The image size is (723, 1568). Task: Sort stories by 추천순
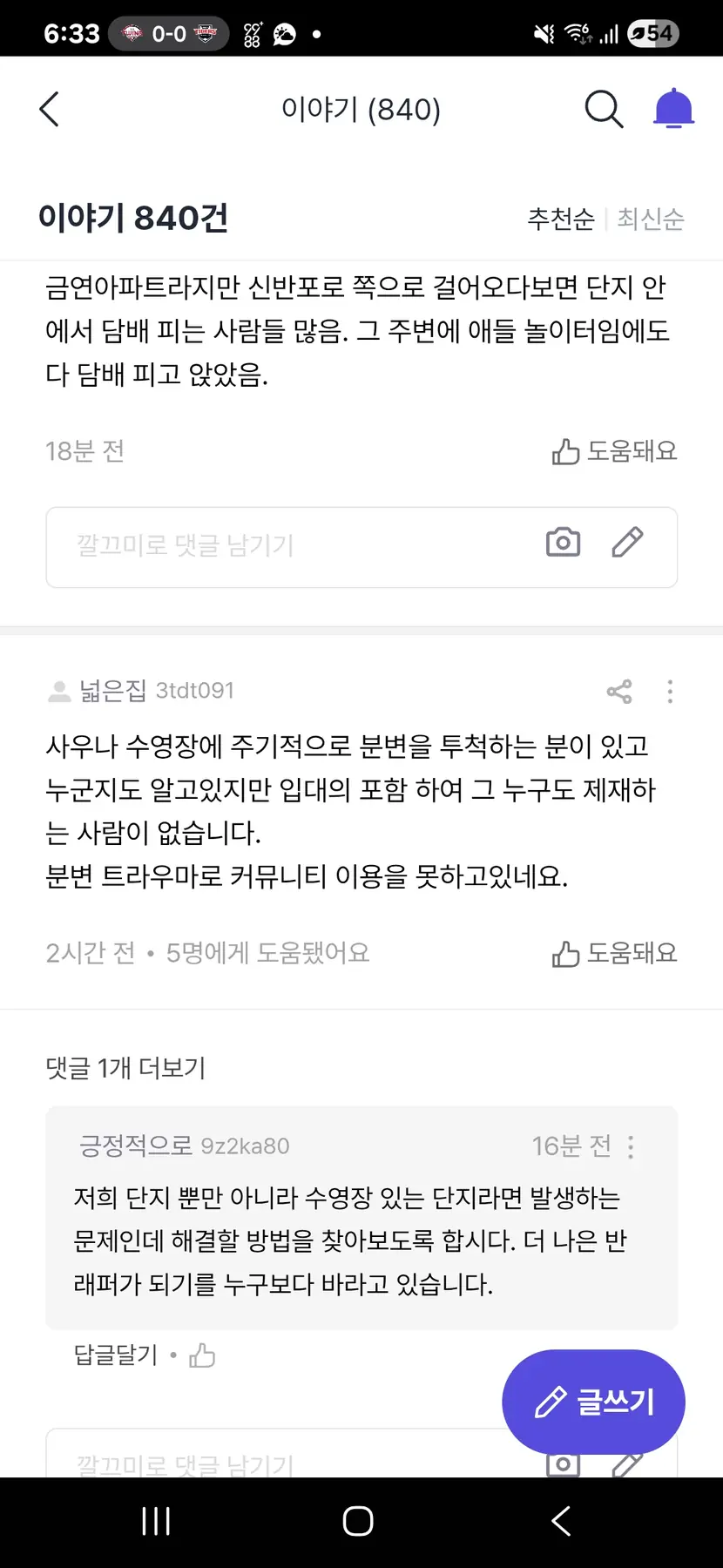tap(560, 219)
